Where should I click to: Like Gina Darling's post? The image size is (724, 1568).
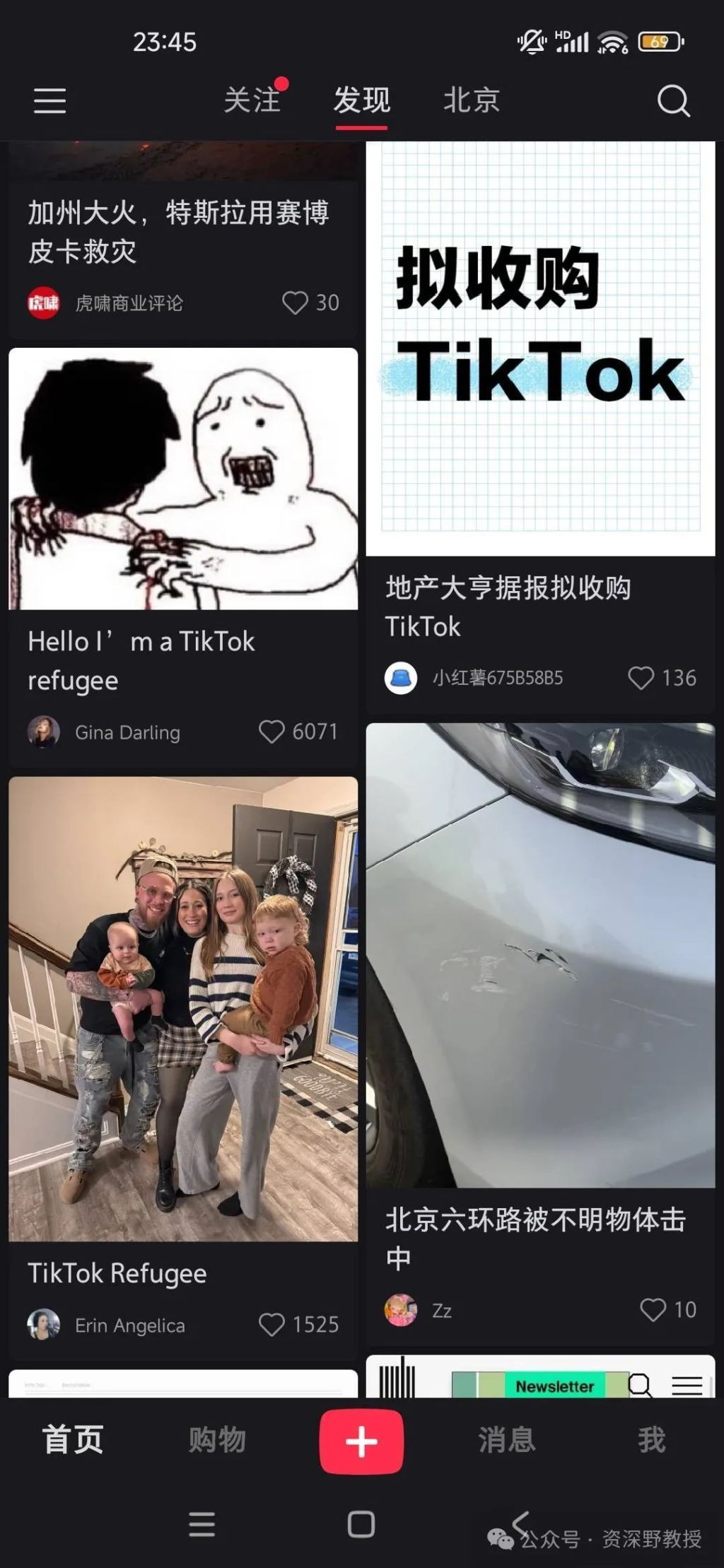point(271,732)
